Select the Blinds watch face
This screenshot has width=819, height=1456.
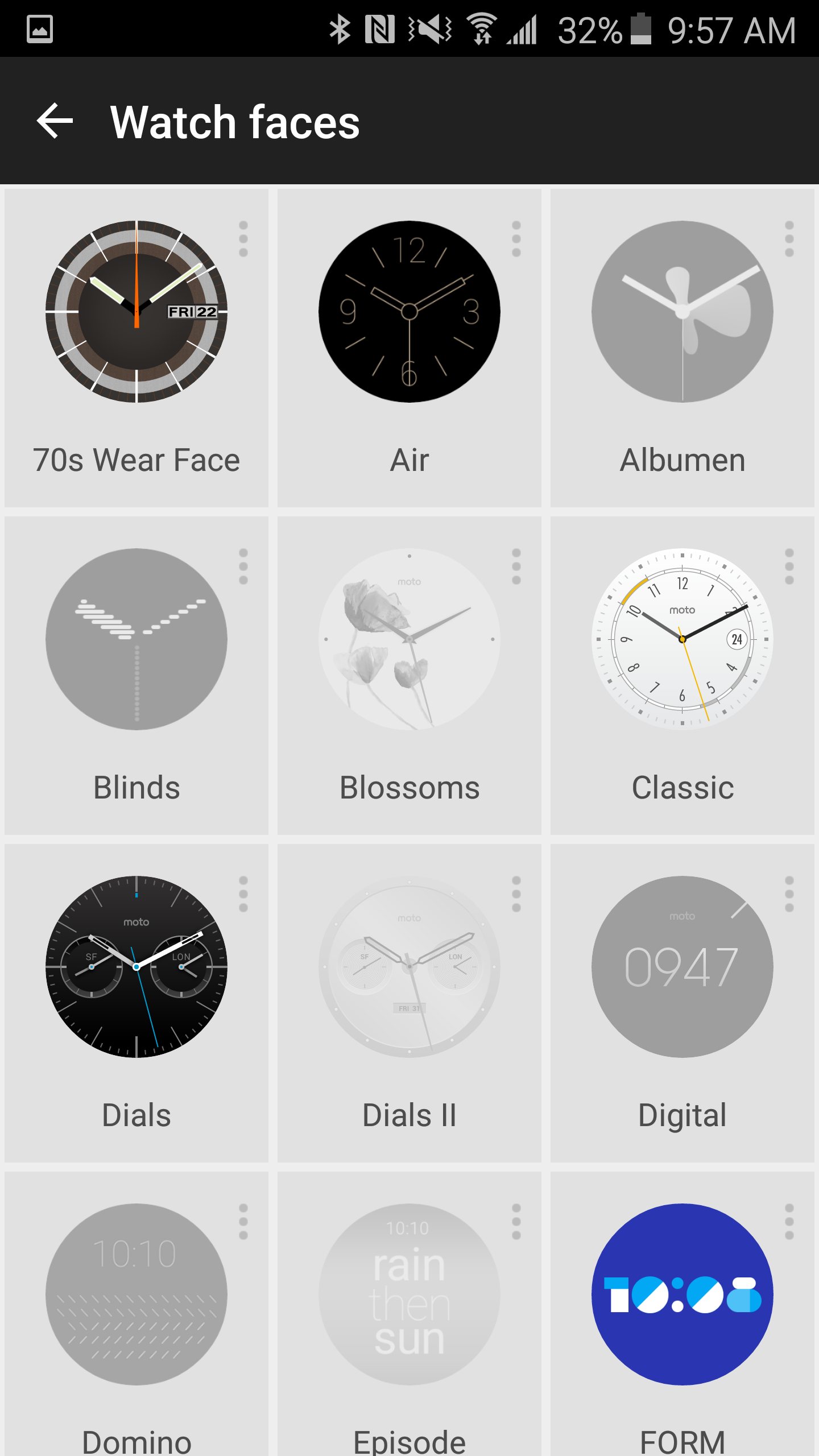pos(136,639)
